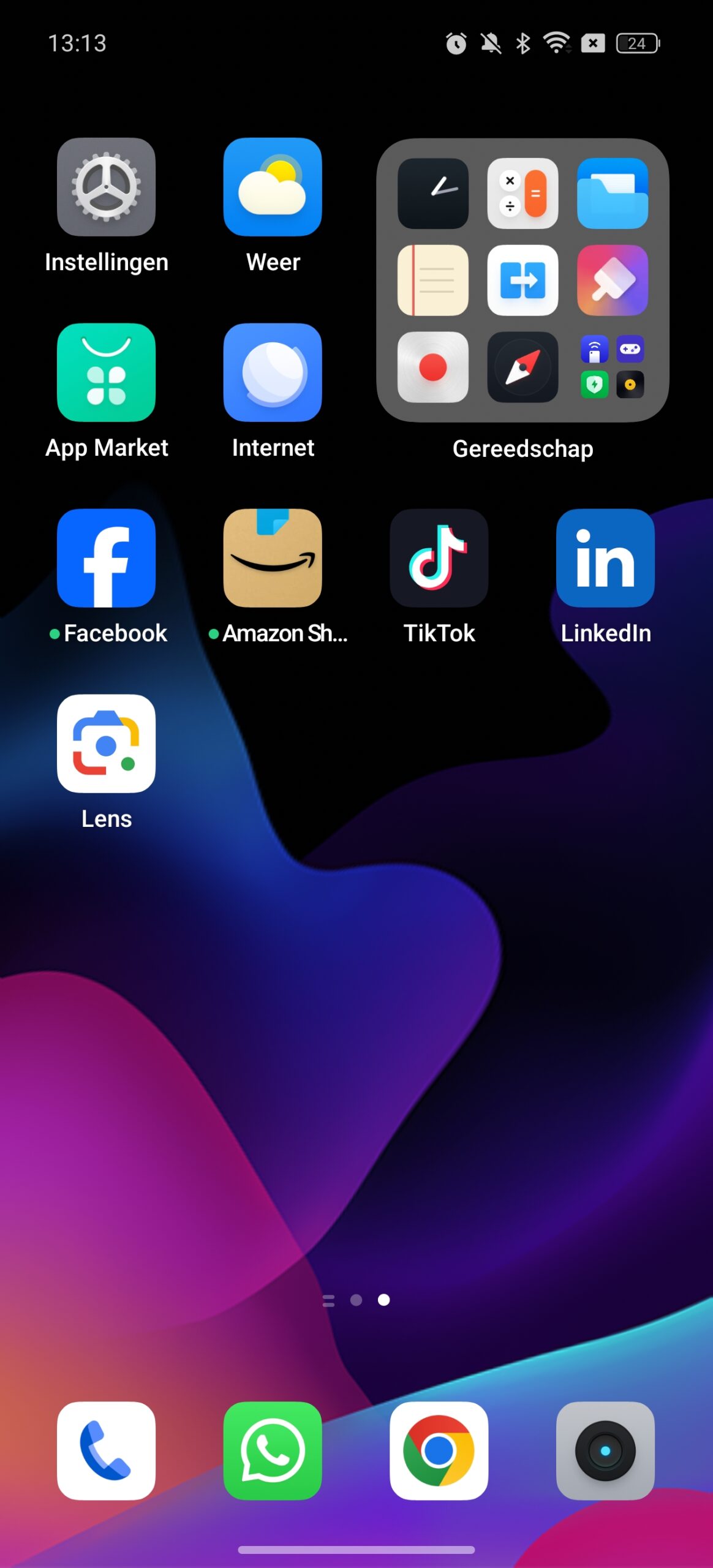This screenshot has height=1568, width=713.
Task: Open the Phone dialer in the dock
Action: click(106, 1451)
